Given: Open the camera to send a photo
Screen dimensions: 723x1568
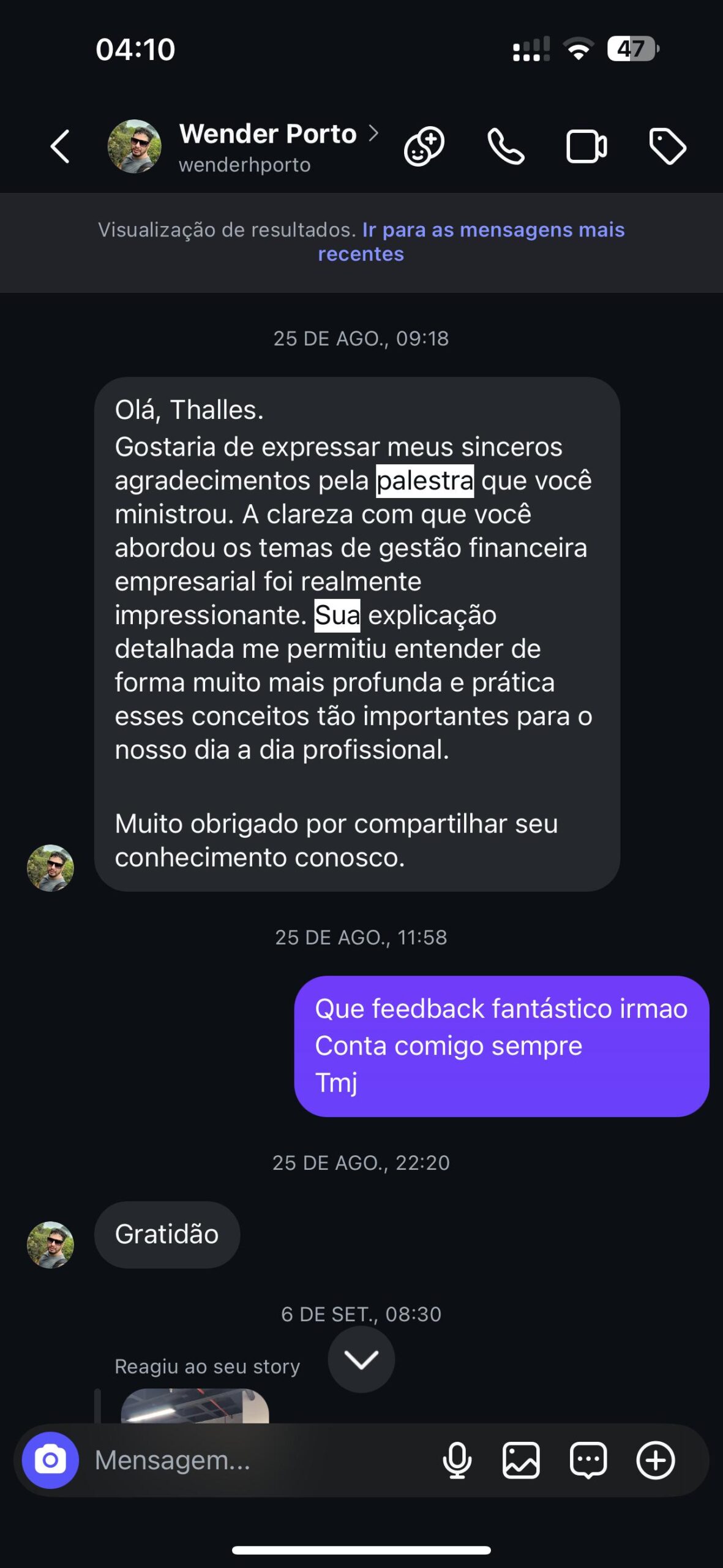Looking at the screenshot, I should [52, 1460].
